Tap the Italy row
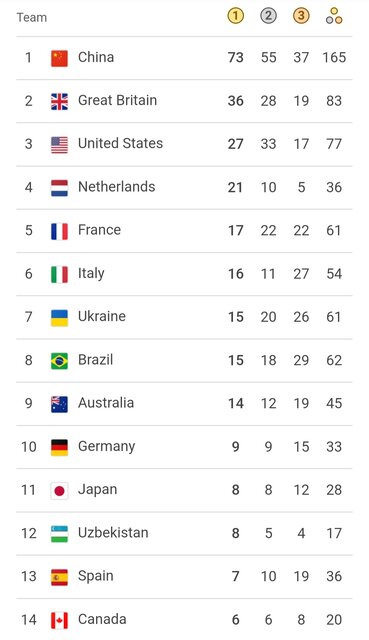 click(x=184, y=274)
